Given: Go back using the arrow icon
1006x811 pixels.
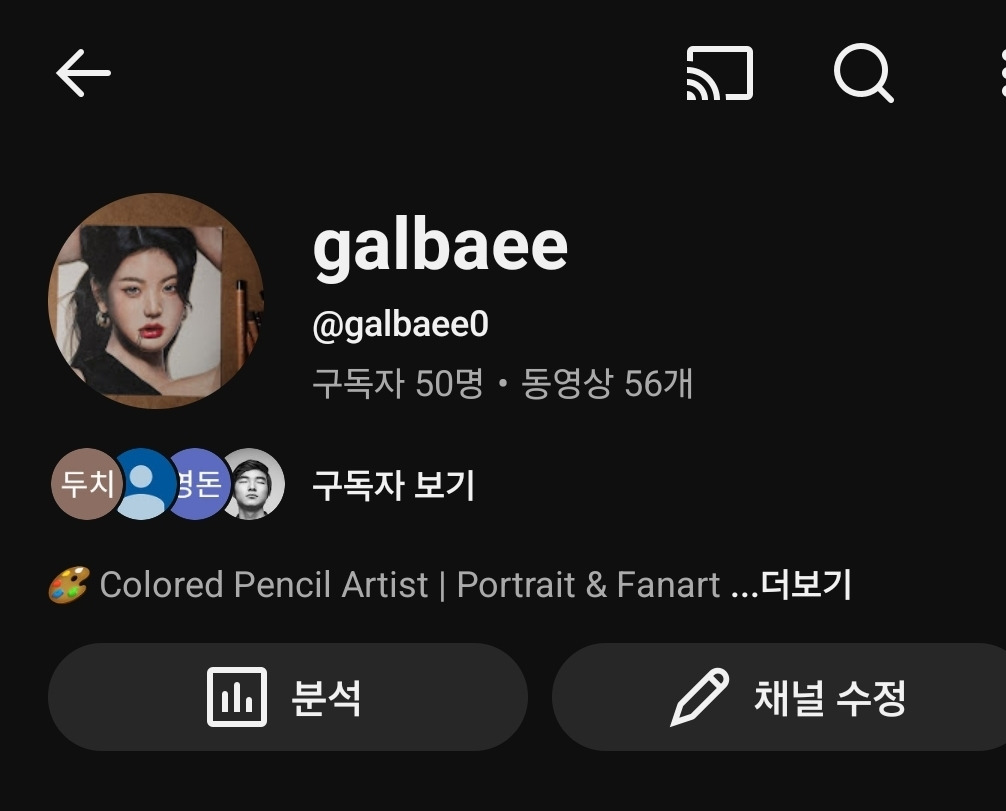Looking at the screenshot, I should [83, 73].
